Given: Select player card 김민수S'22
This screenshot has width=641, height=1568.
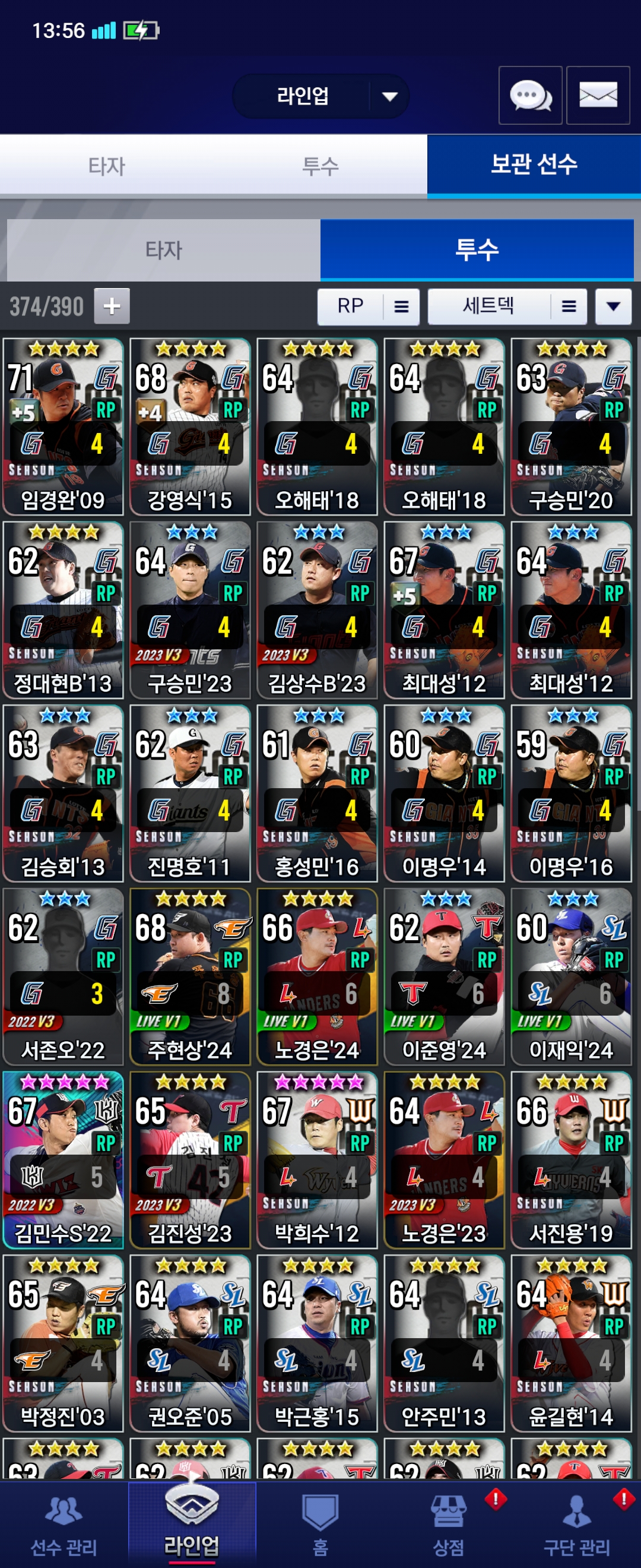Looking at the screenshot, I should [x=64, y=1159].
